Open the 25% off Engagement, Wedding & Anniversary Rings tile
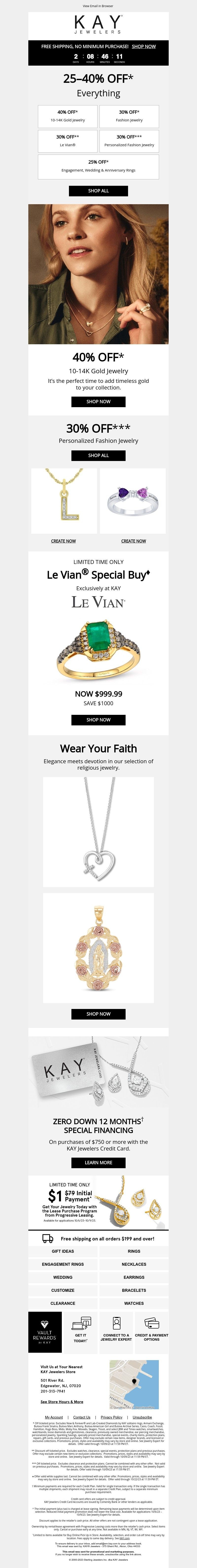The width and height of the screenshot is (197, 1568). click(x=98, y=166)
